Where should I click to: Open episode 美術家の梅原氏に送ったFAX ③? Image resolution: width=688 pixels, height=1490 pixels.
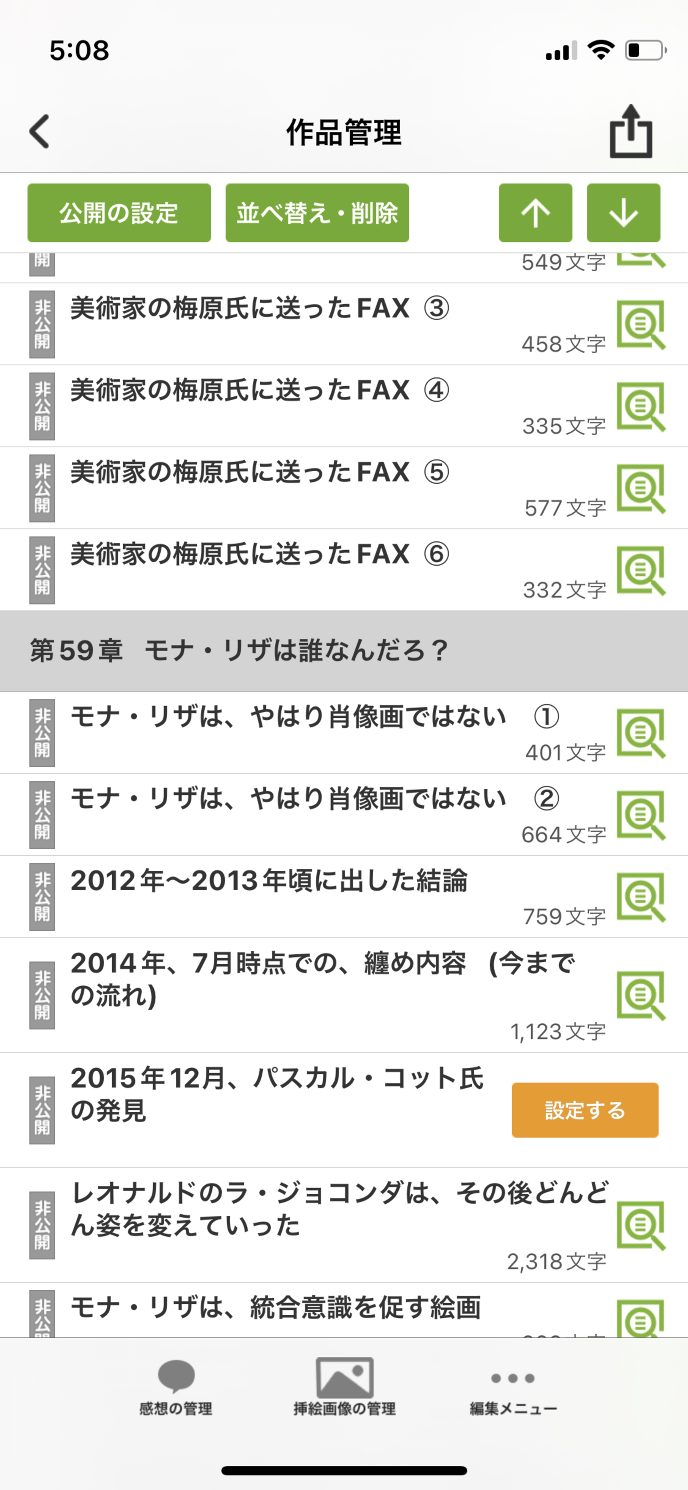pyautogui.click(x=260, y=308)
